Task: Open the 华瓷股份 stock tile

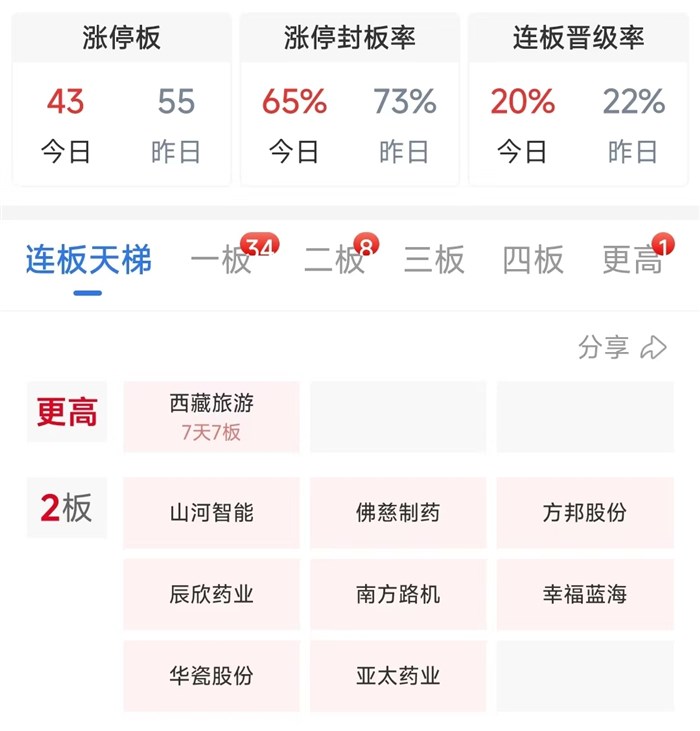Action: (x=211, y=676)
